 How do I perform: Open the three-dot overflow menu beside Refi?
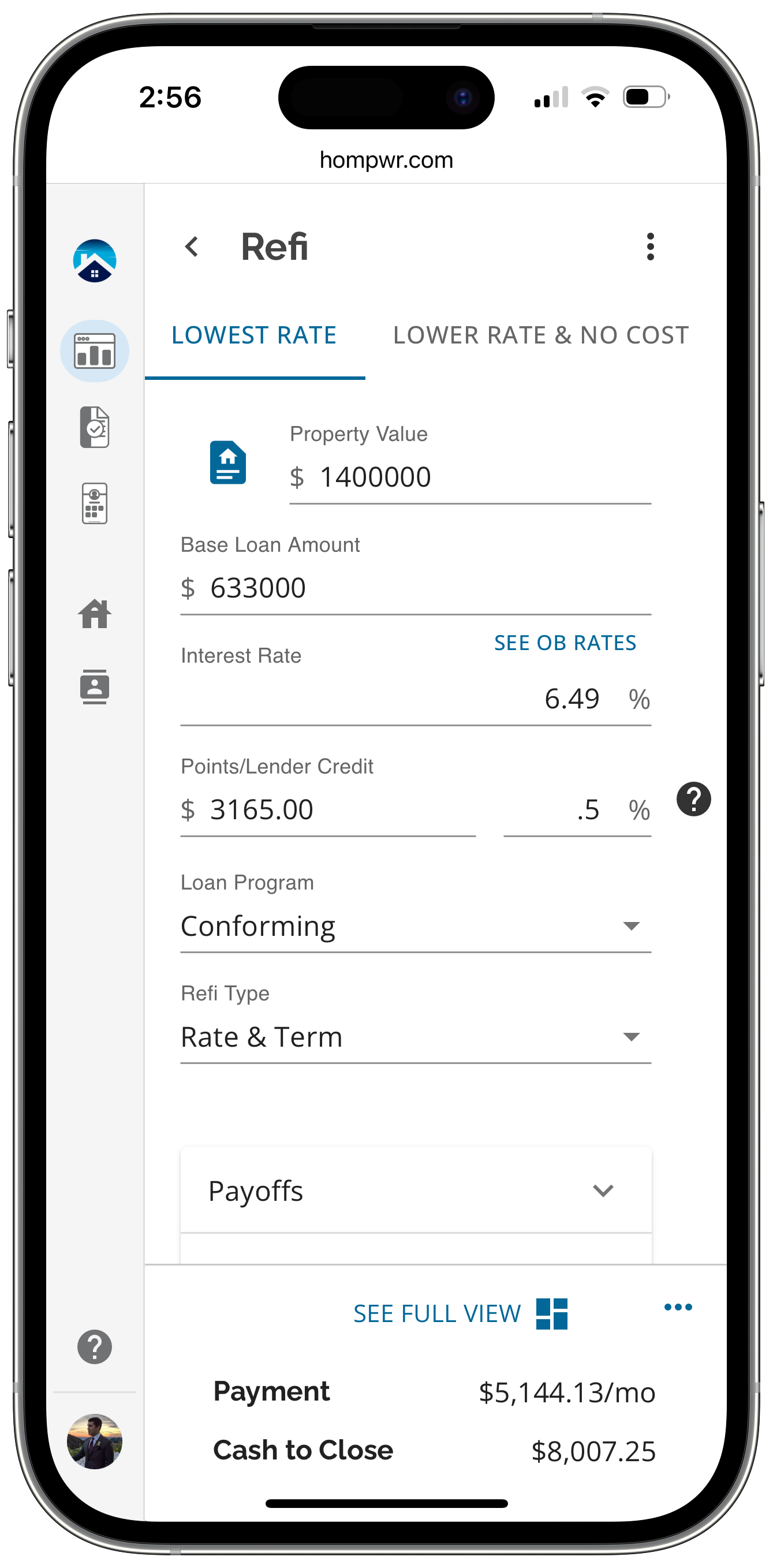pos(650,247)
